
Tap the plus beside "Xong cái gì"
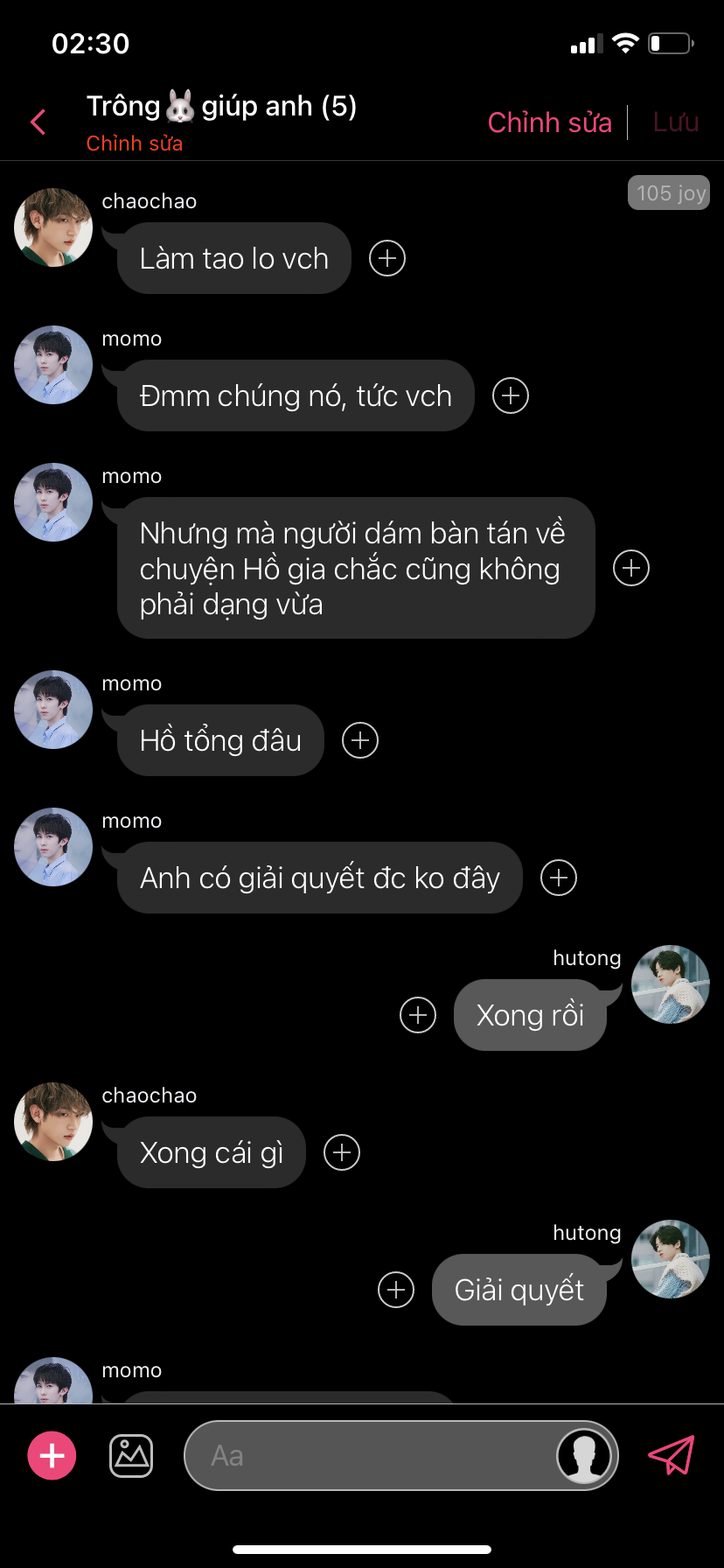pyautogui.click(x=342, y=1152)
